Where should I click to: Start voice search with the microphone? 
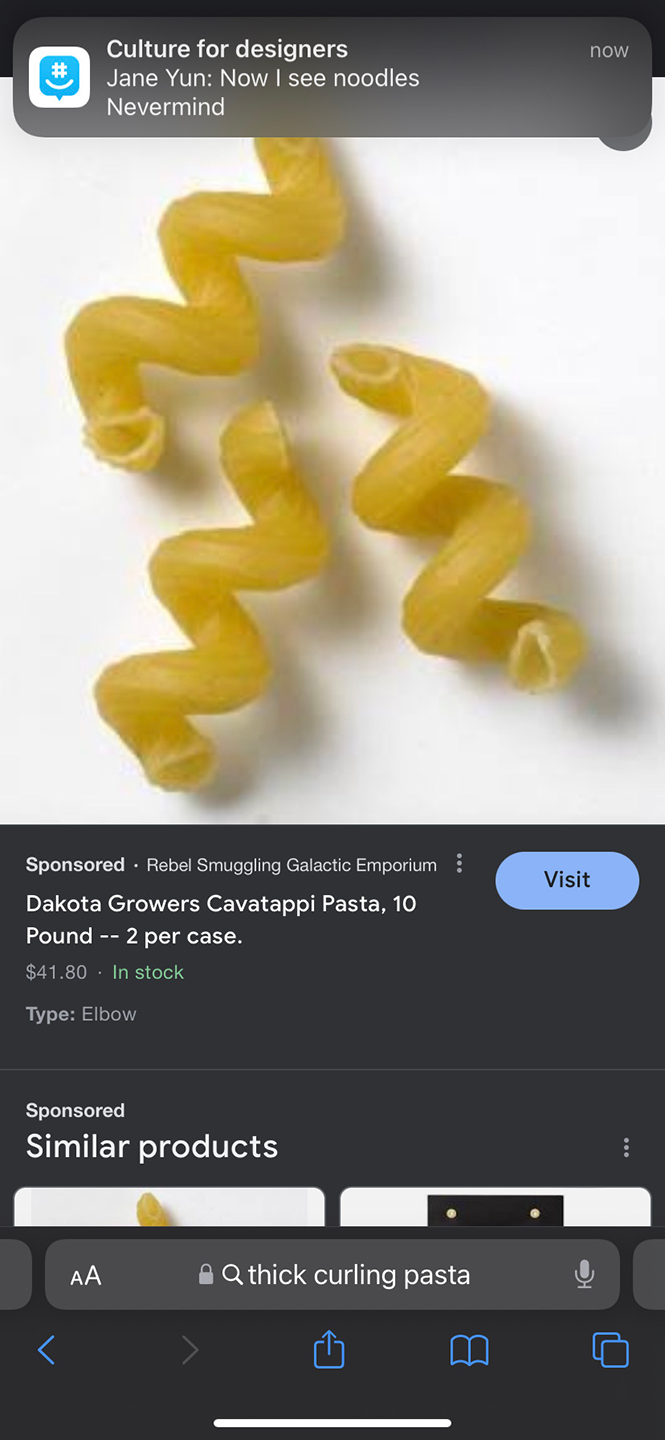click(585, 1274)
